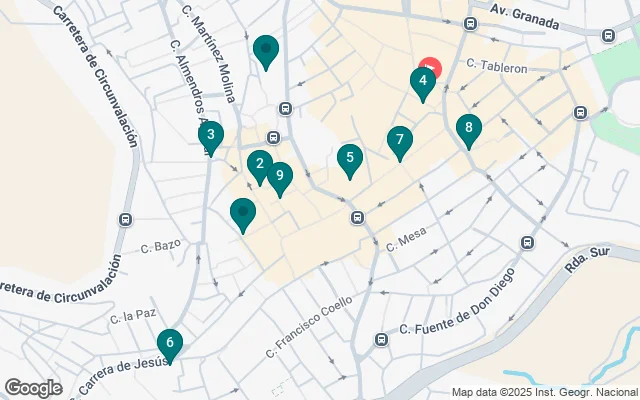Screen dimensions: 640x400
Task: Select pin number 6 near Carrera de Jesús
Action: [x=170, y=344]
